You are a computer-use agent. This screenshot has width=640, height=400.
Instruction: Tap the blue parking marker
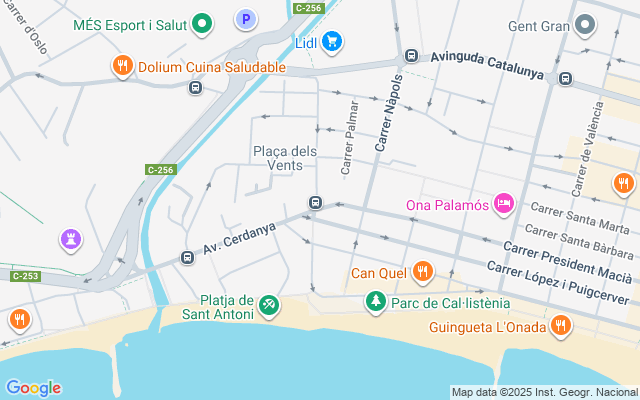[245, 19]
